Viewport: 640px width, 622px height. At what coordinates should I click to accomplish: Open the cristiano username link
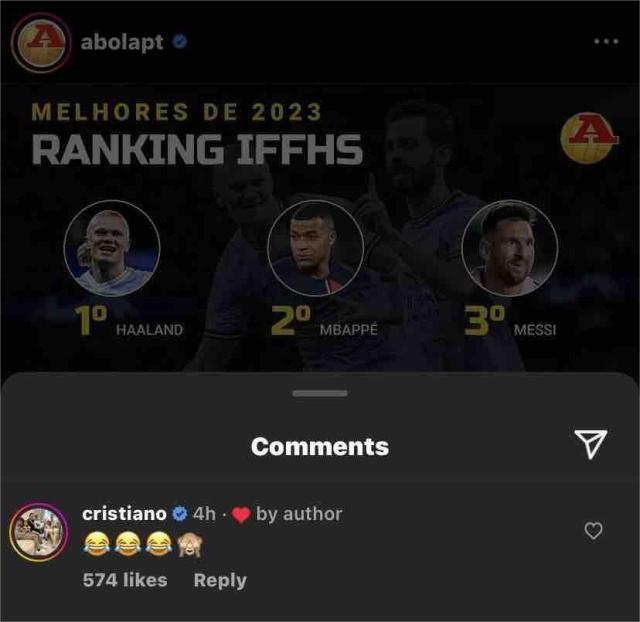coord(124,513)
